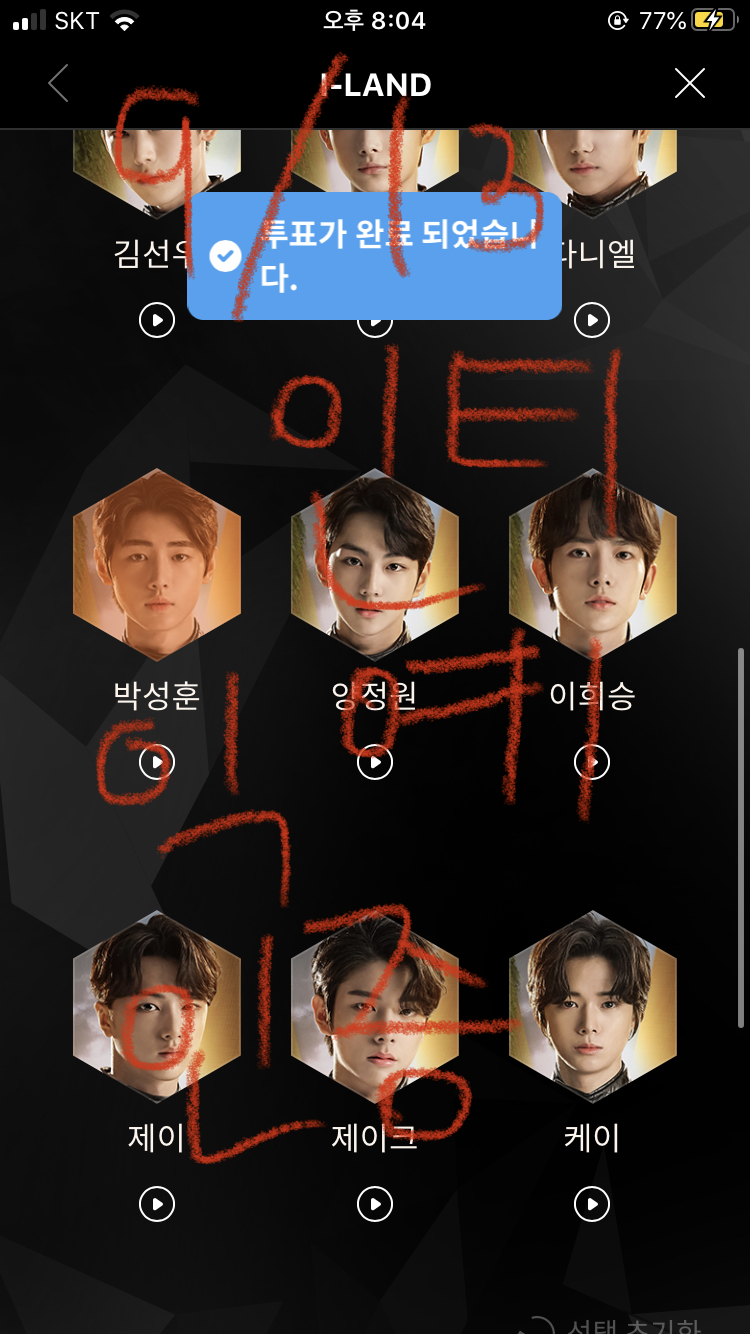Play the video under 제이
Screen dimensions: 750x1334
[157, 1204]
